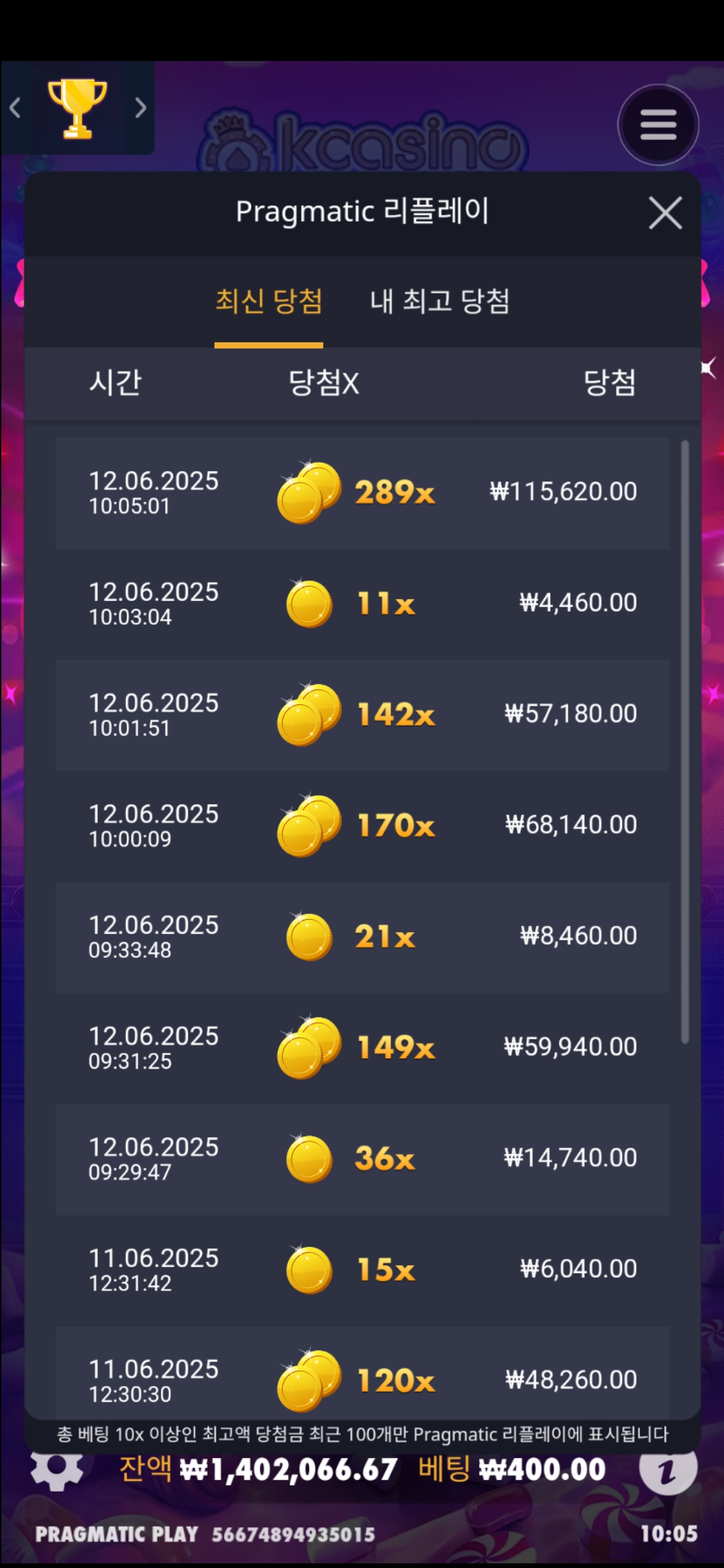Open replay of 289x win at 10:05:01

[362, 493]
